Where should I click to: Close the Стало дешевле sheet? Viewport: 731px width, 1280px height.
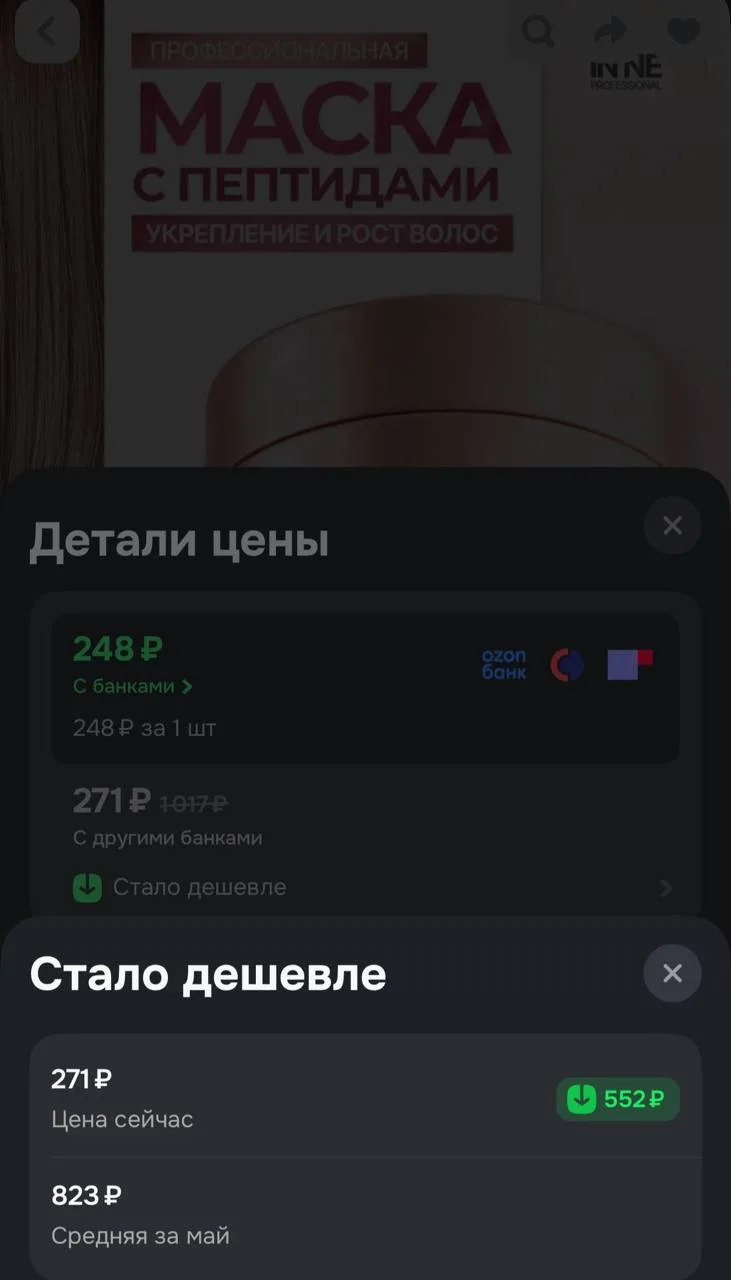coord(672,973)
